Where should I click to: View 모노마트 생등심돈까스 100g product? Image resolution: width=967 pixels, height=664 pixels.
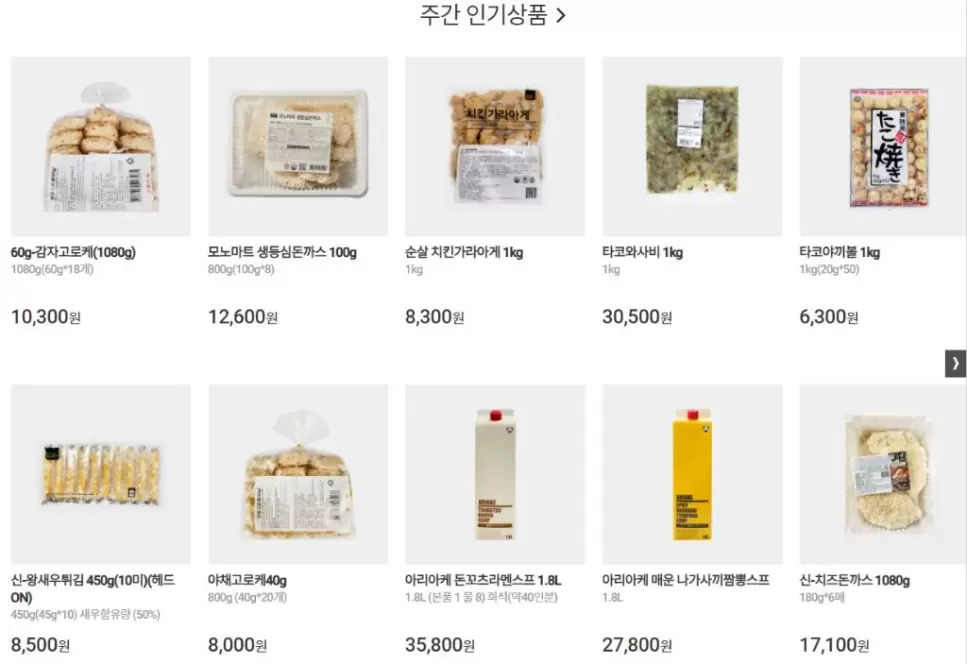coord(297,146)
